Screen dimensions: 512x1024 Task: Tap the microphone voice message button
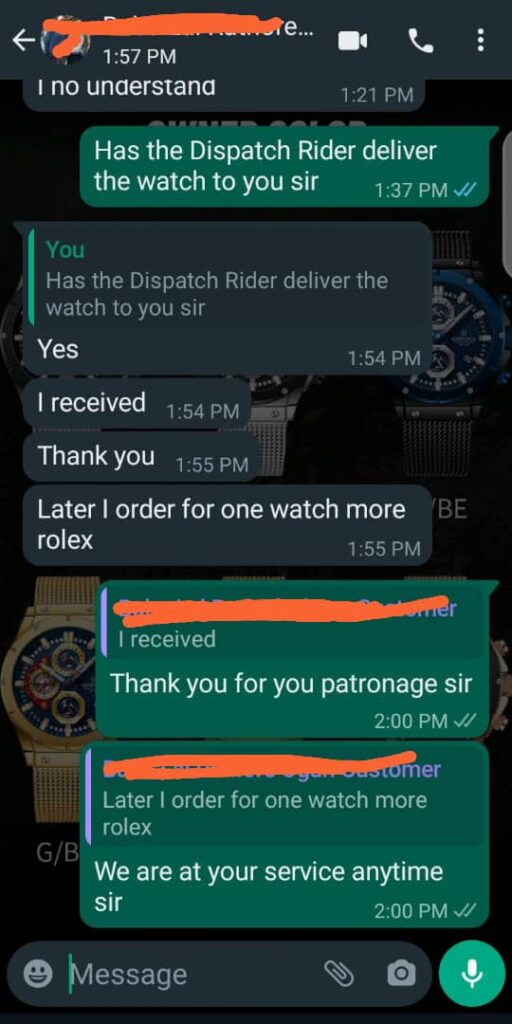click(472, 974)
